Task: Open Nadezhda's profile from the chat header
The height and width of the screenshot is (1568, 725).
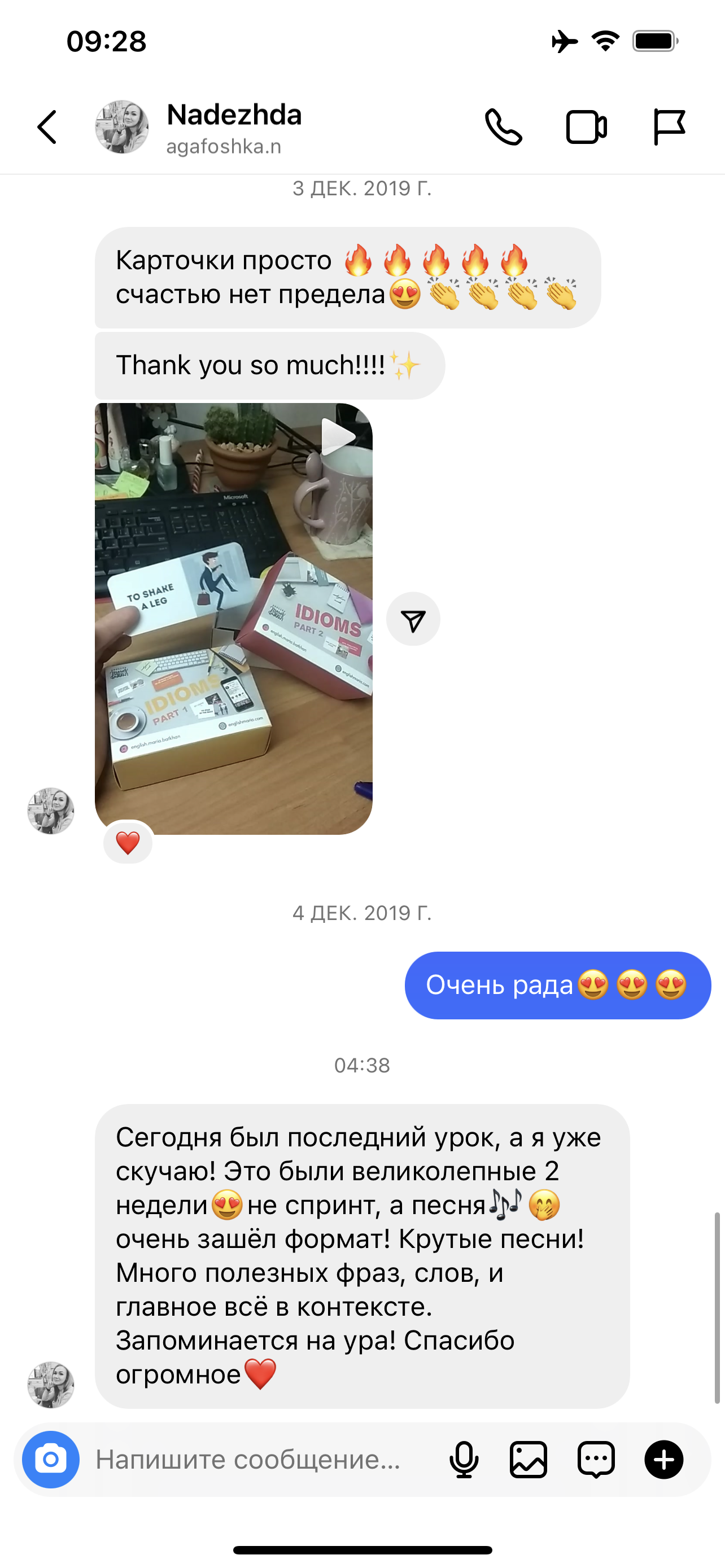Action: coord(198,127)
